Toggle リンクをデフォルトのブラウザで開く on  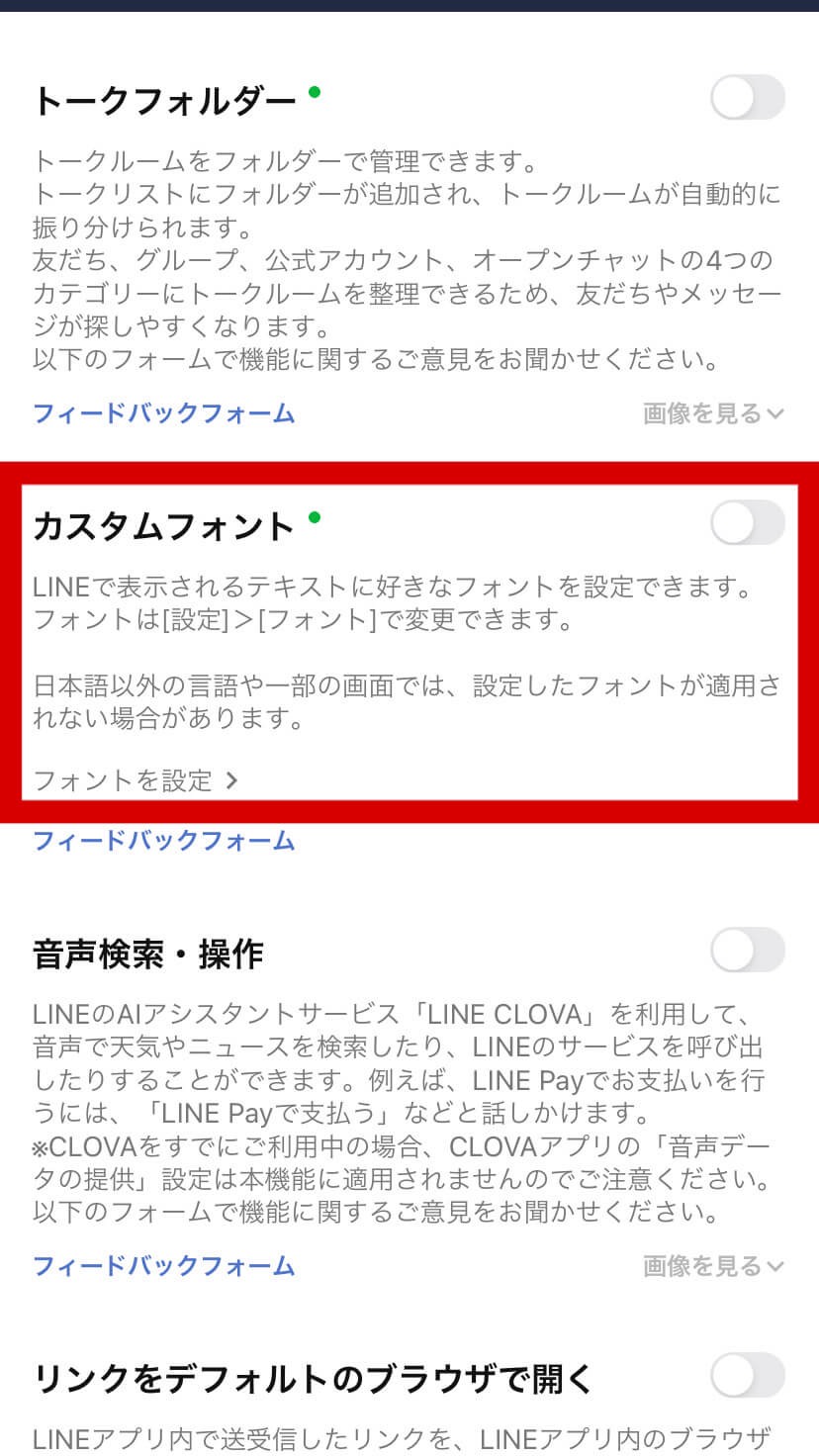747,1376
